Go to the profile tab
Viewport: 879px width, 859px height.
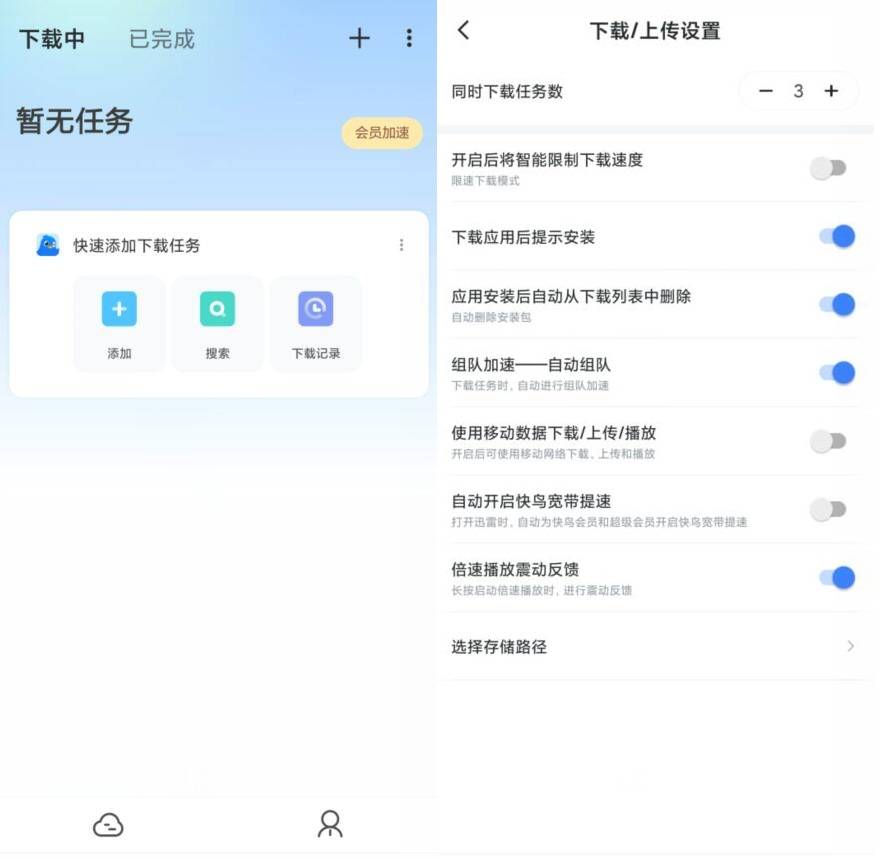pyautogui.click(x=329, y=824)
